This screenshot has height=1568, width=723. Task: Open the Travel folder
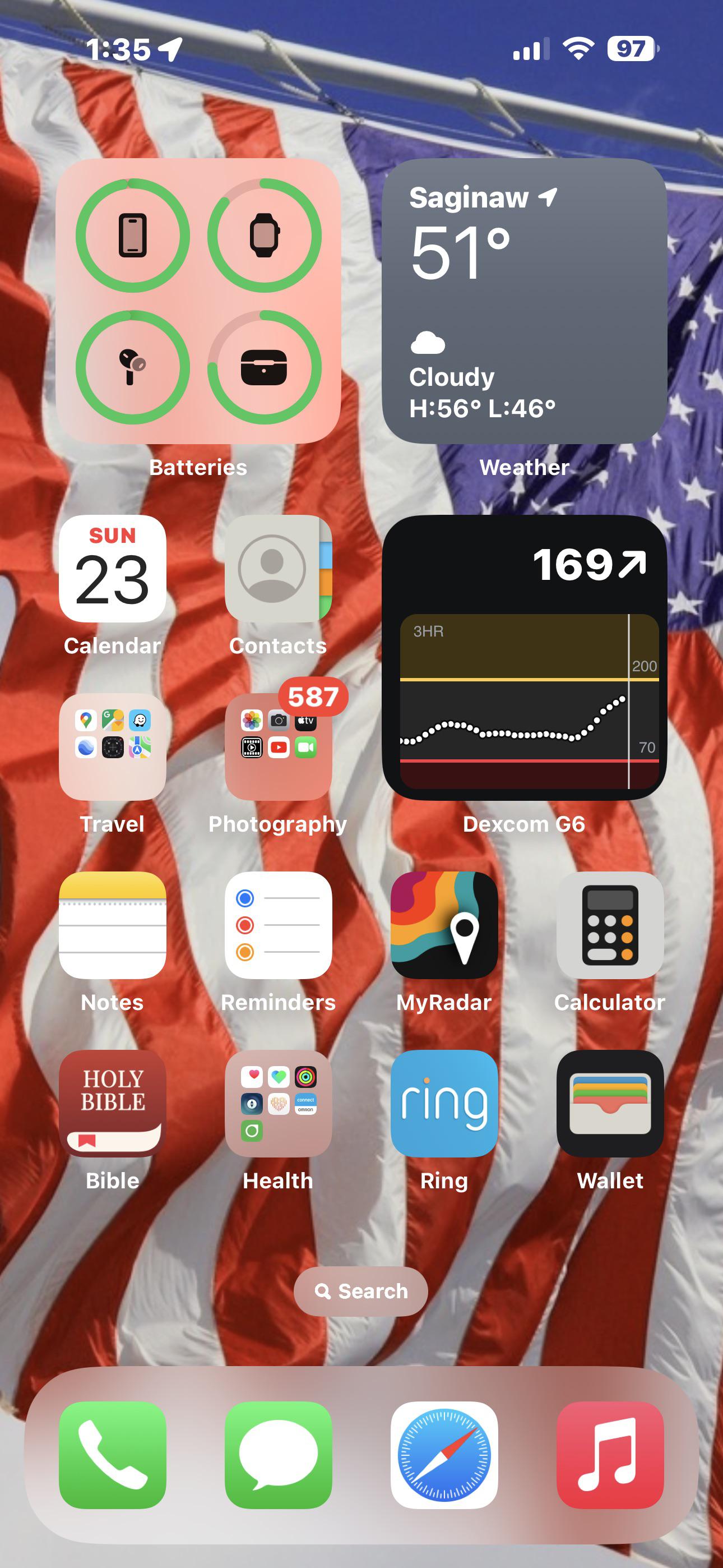113,746
